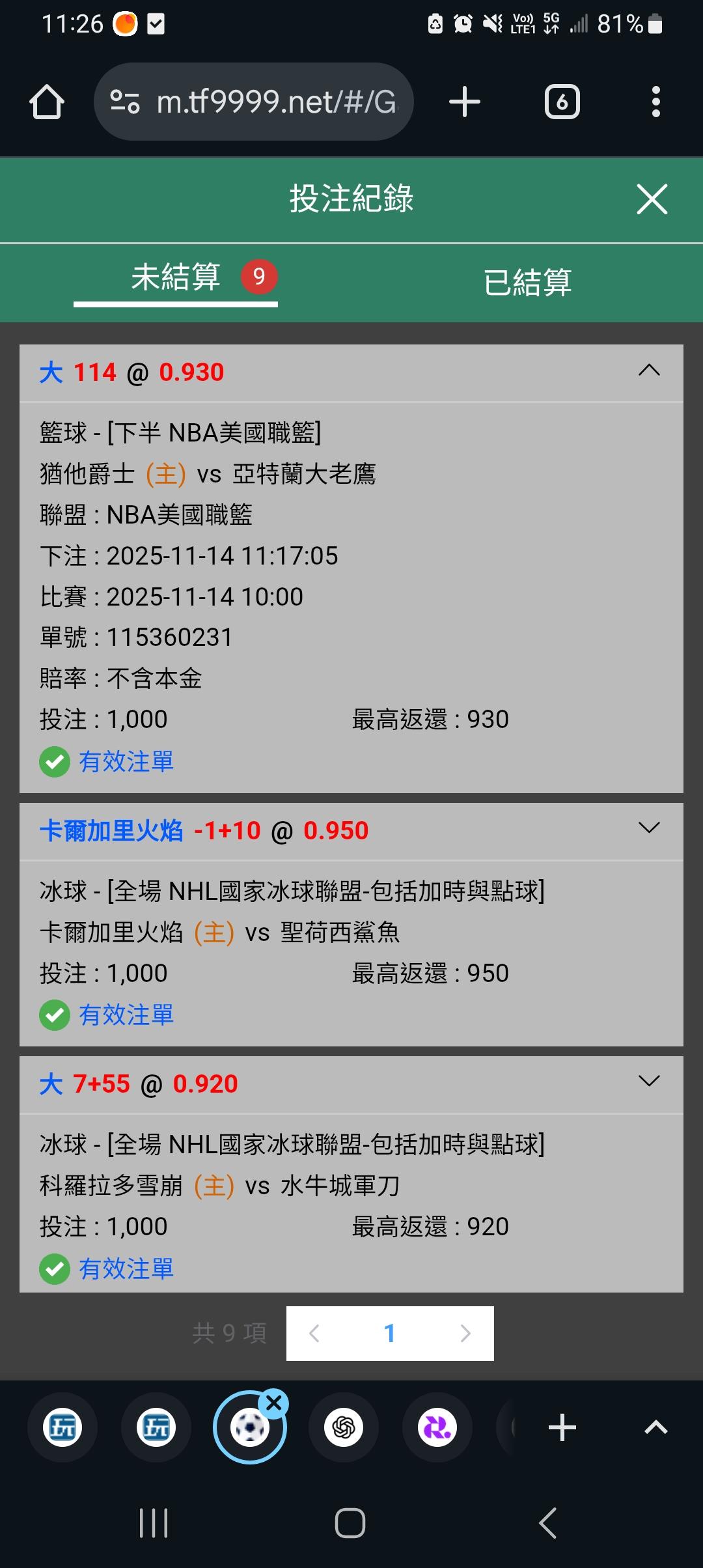
Task: Expand the 卡爾加里火焰 -1+10 bet details
Action: (x=649, y=828)
